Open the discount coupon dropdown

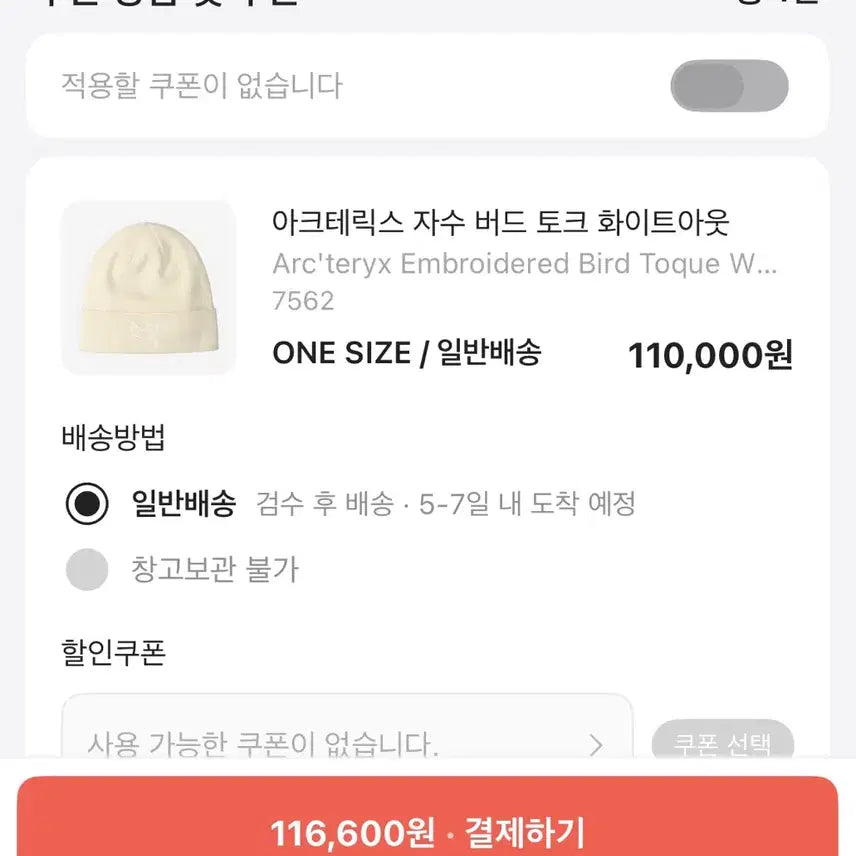346,744
